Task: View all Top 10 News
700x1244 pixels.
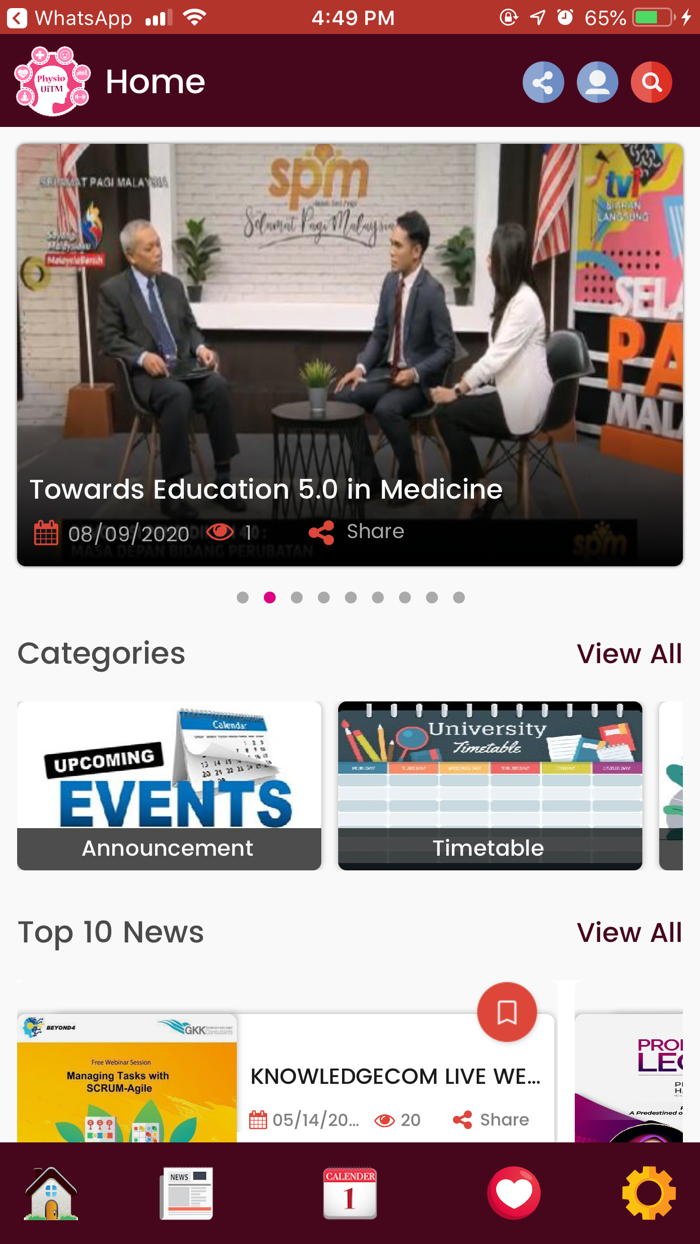Action: coord(629,933)
